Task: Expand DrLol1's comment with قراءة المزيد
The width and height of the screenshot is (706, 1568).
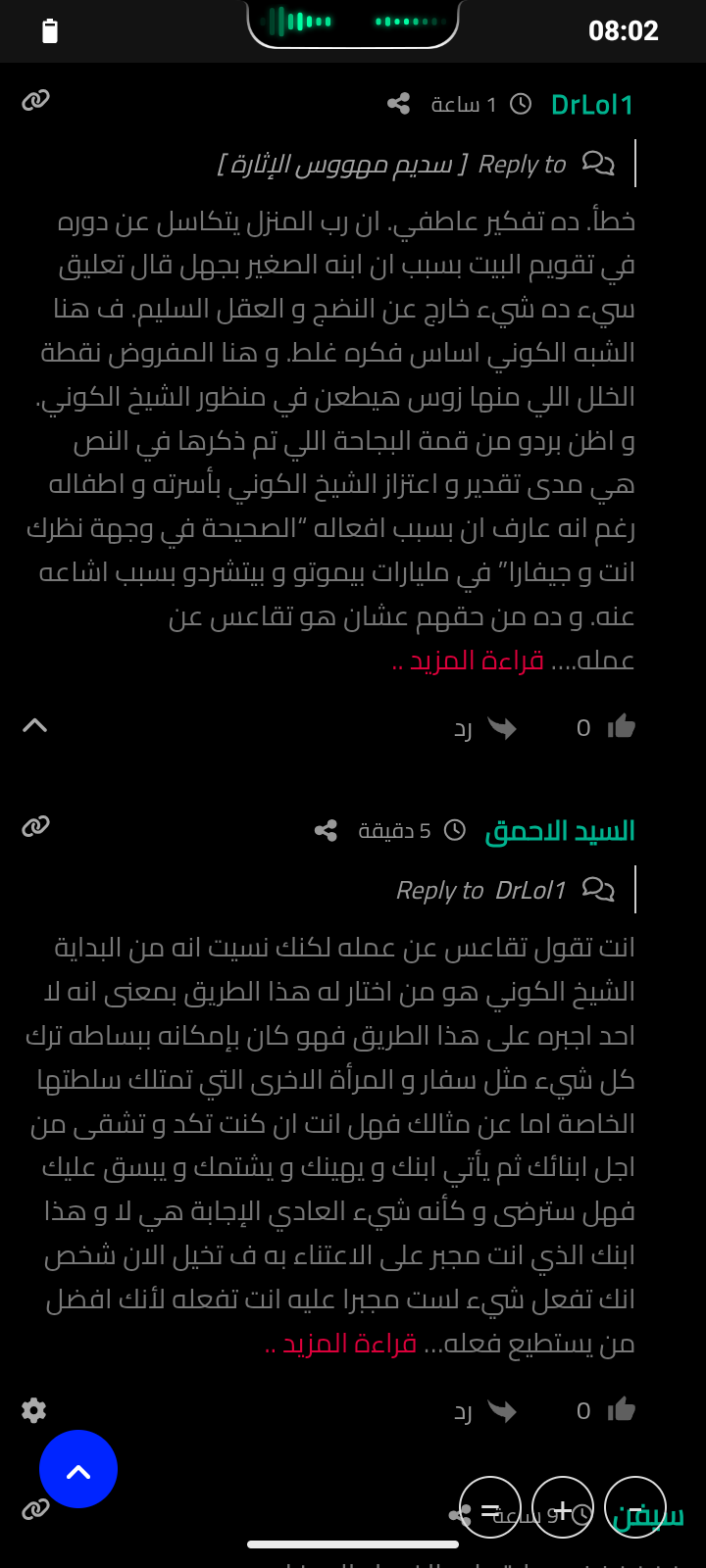Action: [475, 661]
